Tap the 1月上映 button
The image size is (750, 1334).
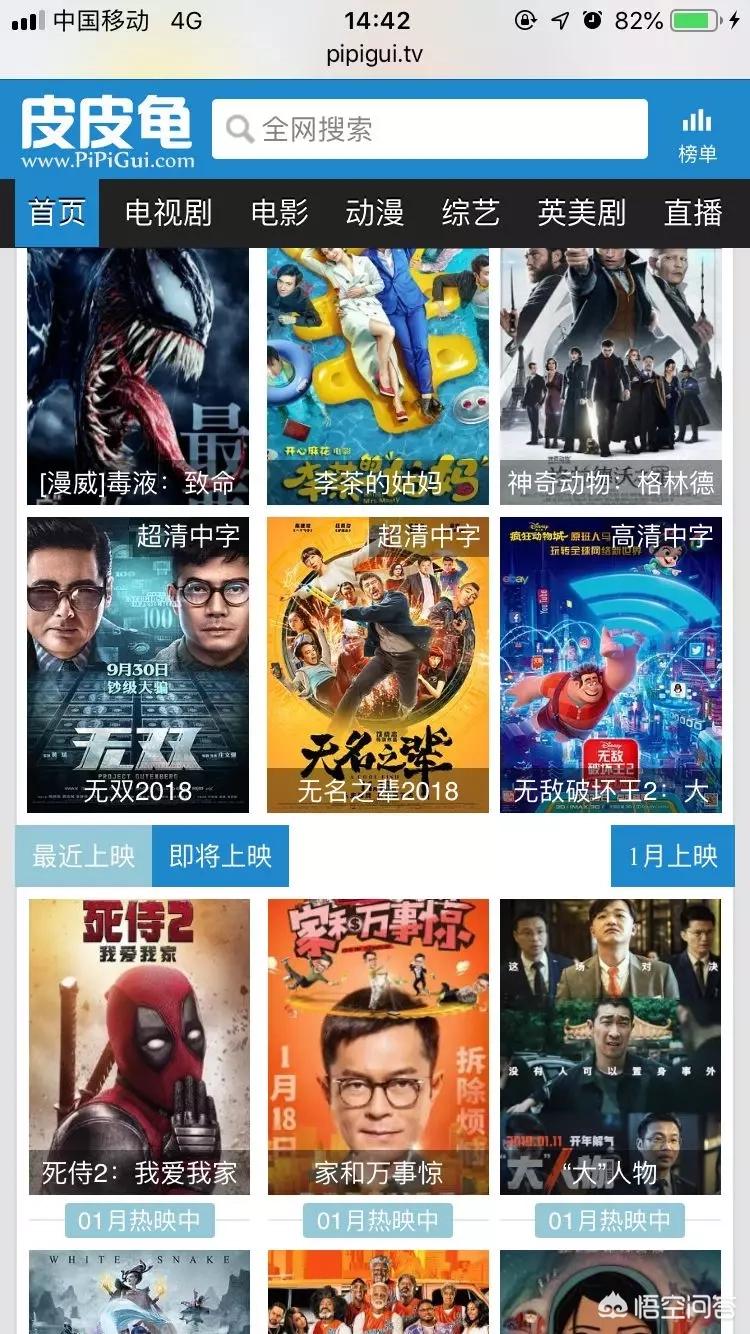[672, 856]
